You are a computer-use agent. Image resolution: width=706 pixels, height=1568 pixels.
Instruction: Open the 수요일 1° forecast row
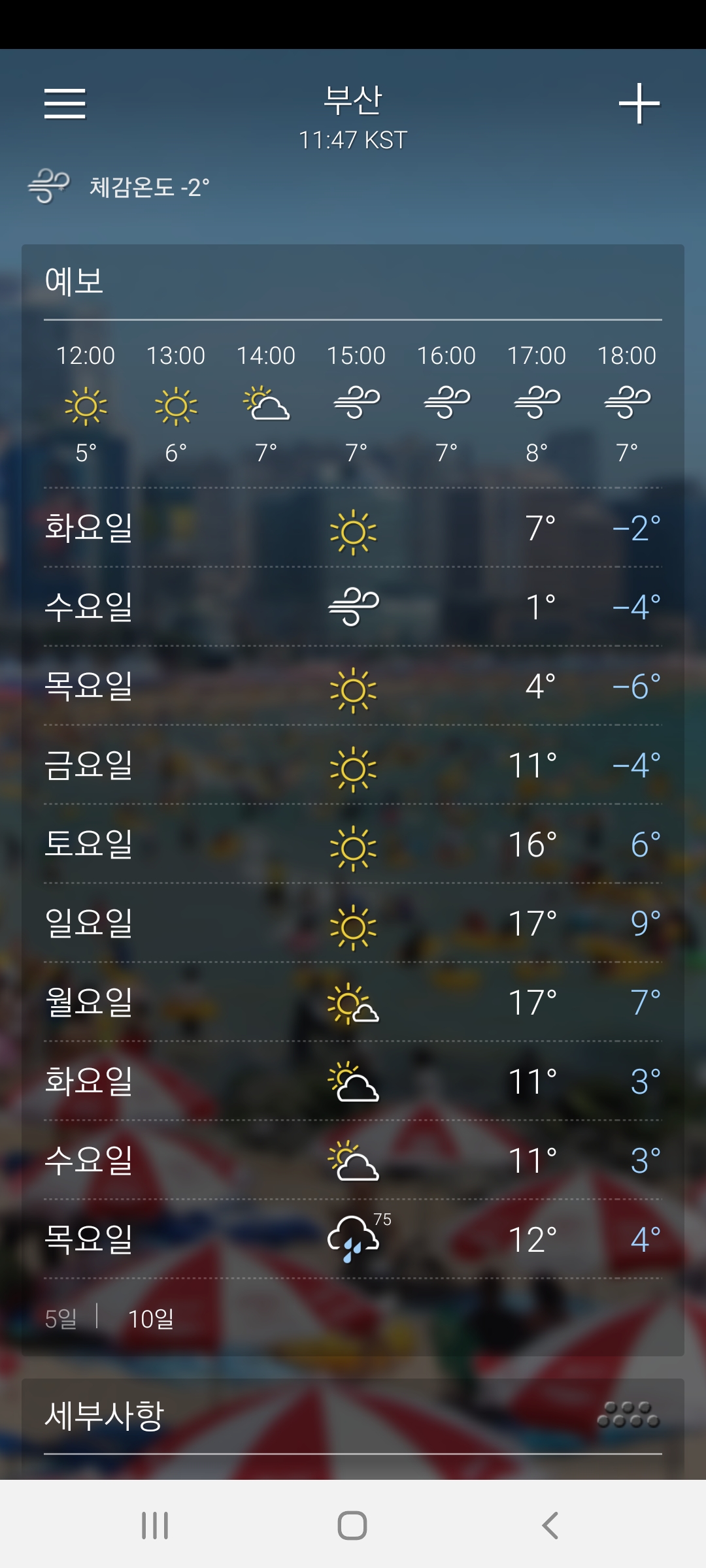(353, 607)
